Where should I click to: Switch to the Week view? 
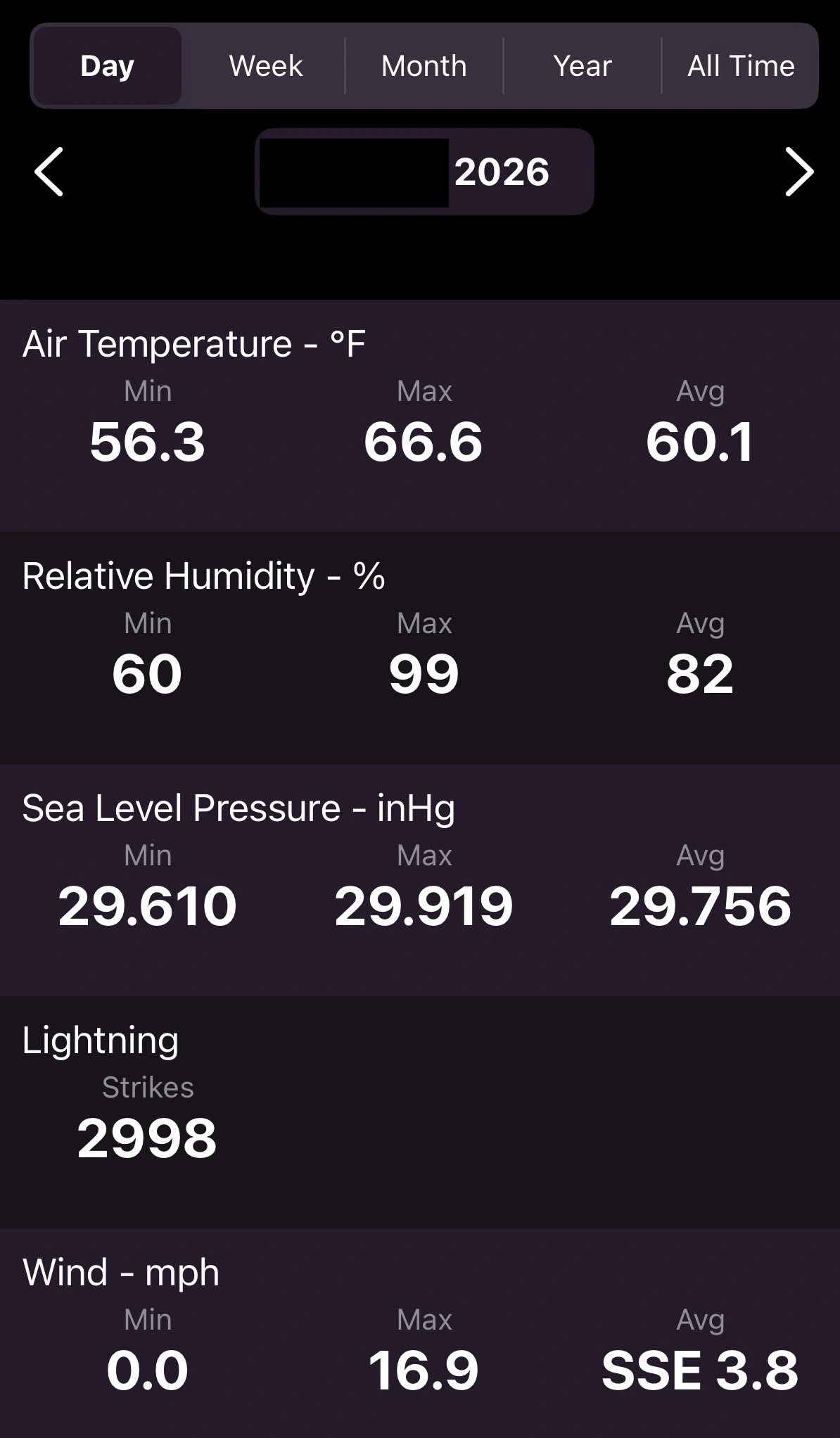coord(265,66)
